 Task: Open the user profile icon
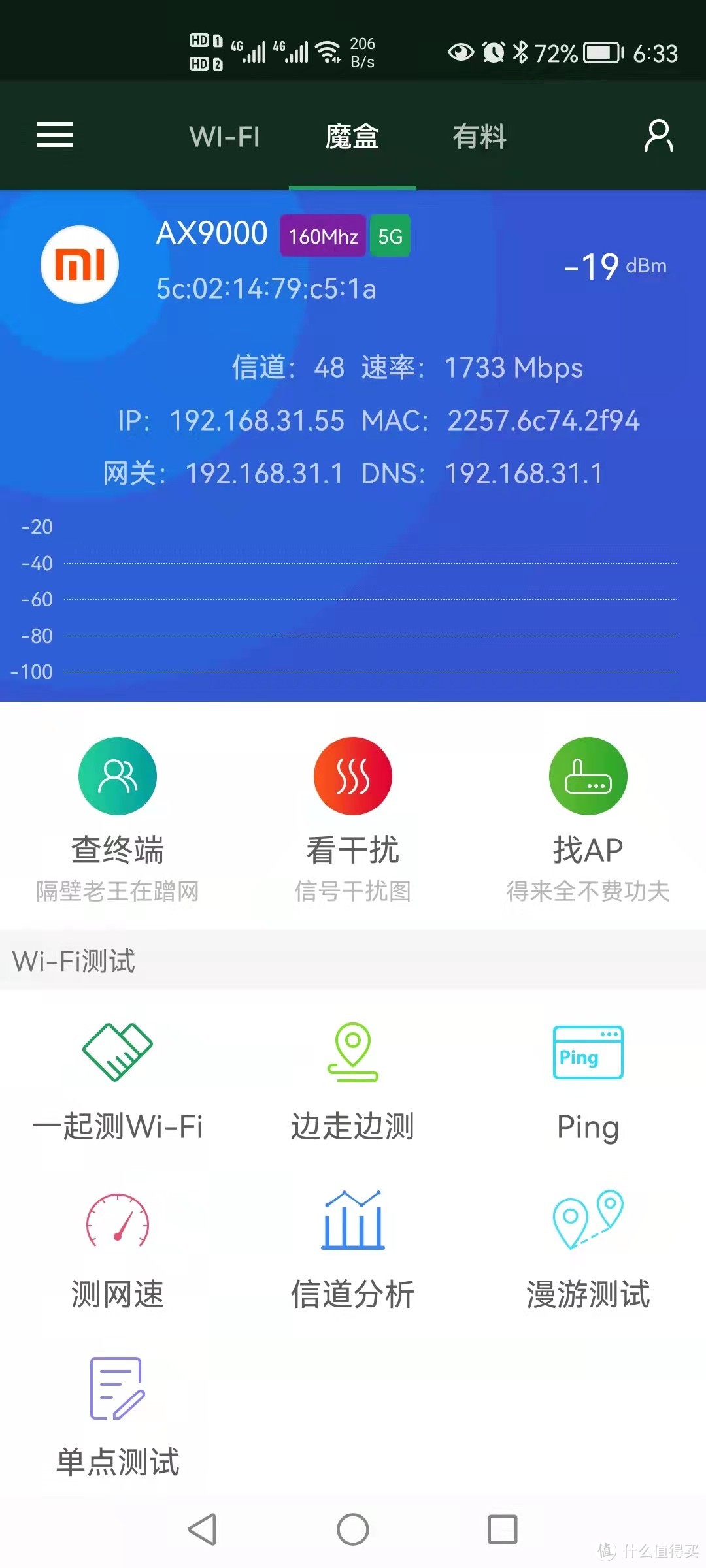pos(658,135)
